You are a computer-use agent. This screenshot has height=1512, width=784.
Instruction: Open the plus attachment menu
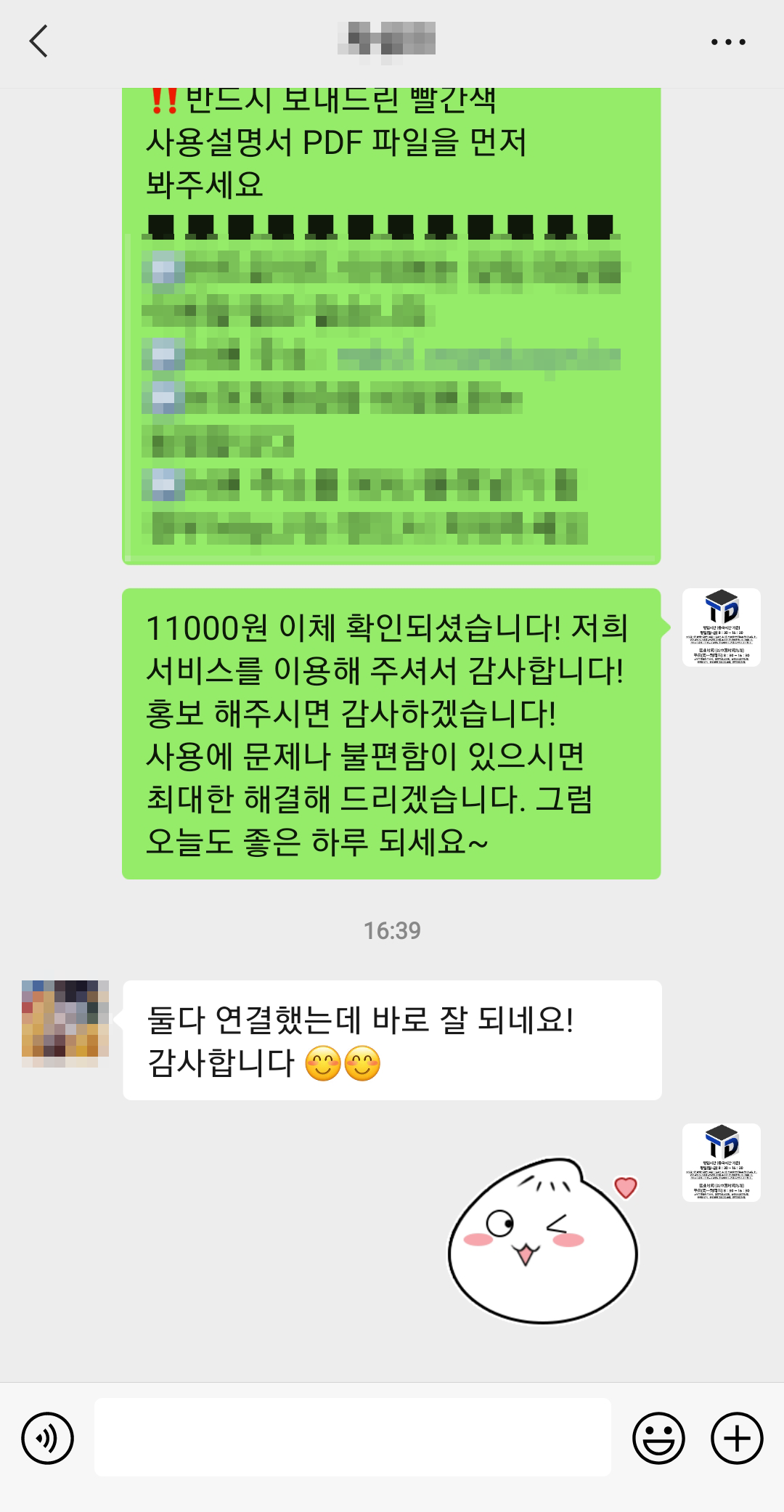point(736,1438)
